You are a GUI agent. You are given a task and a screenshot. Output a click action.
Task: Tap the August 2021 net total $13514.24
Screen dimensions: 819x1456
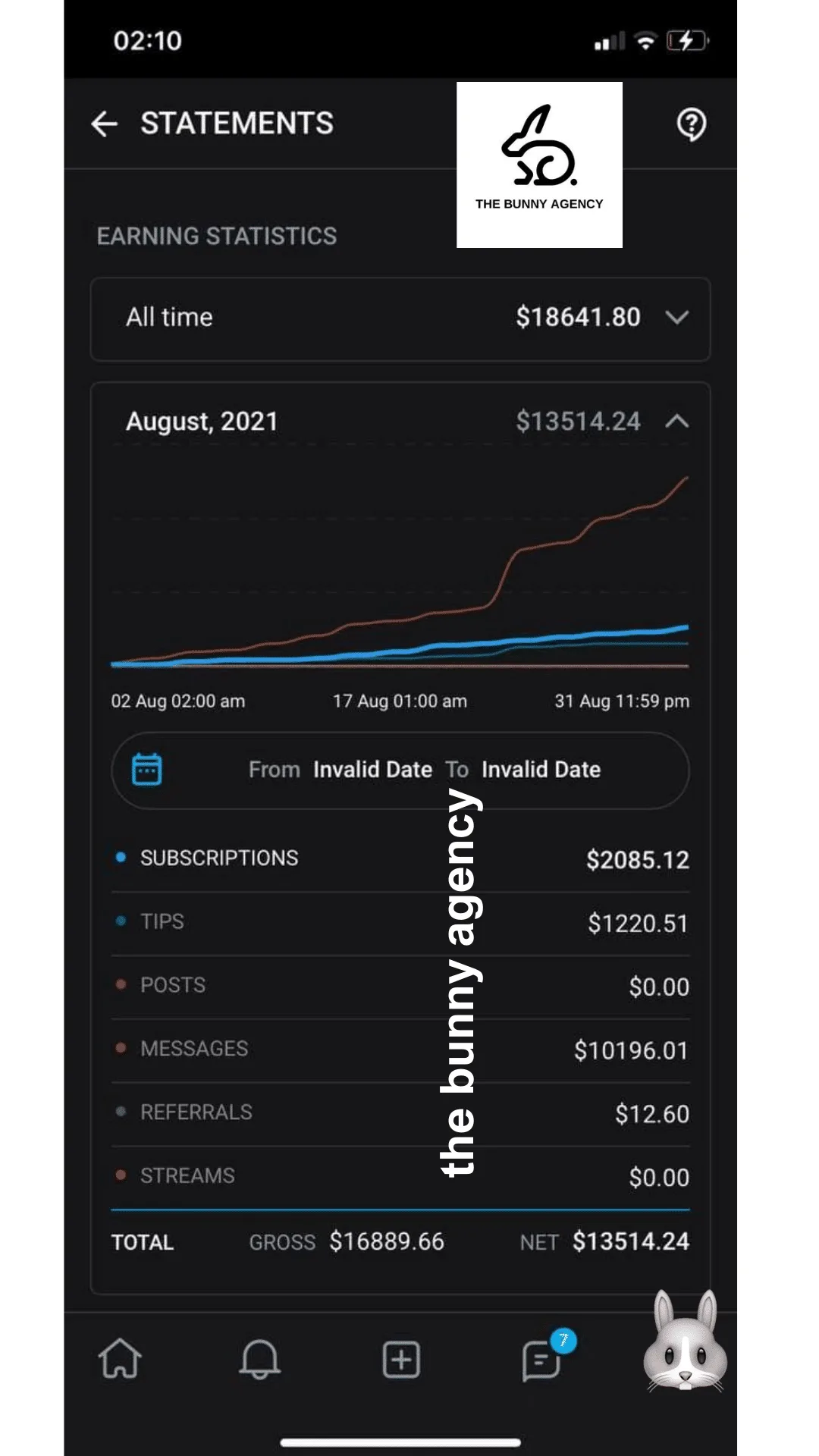click(x=579, y=422)
